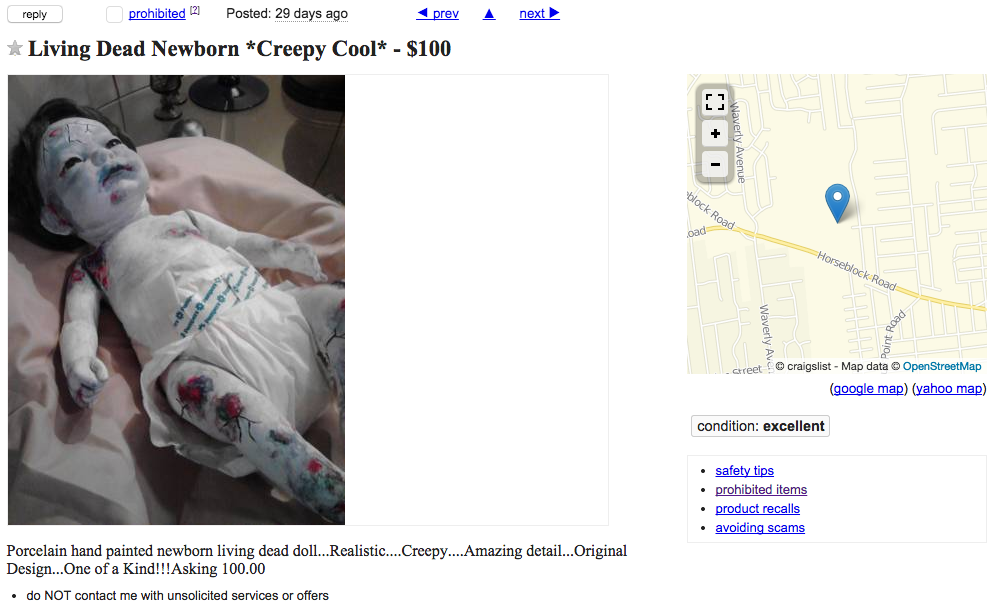Open the product recalls link

757,509
